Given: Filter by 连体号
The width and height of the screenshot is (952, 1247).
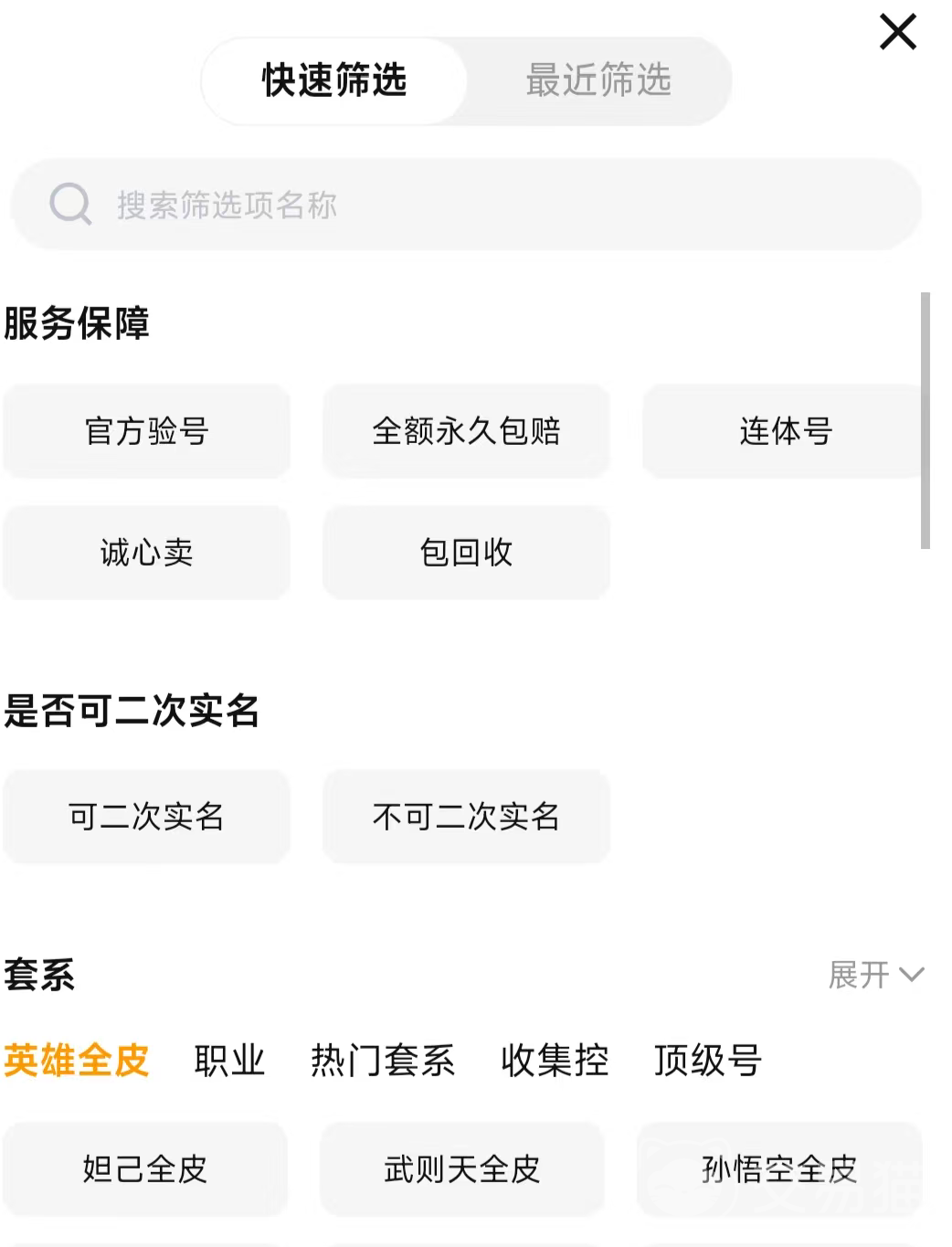Looking at the screenshot, I should pyautogui.click(x=786, y=431).
